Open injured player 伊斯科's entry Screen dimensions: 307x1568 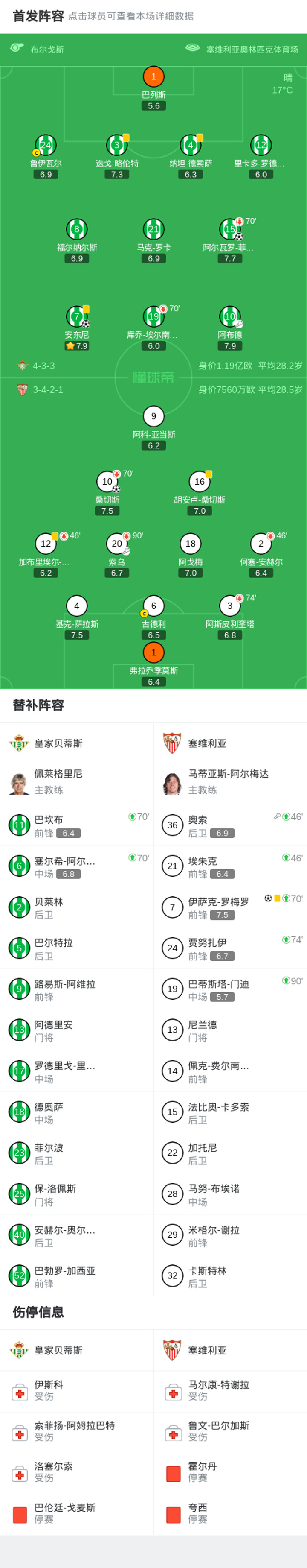pyautogui.click(x=77, y=1391)
